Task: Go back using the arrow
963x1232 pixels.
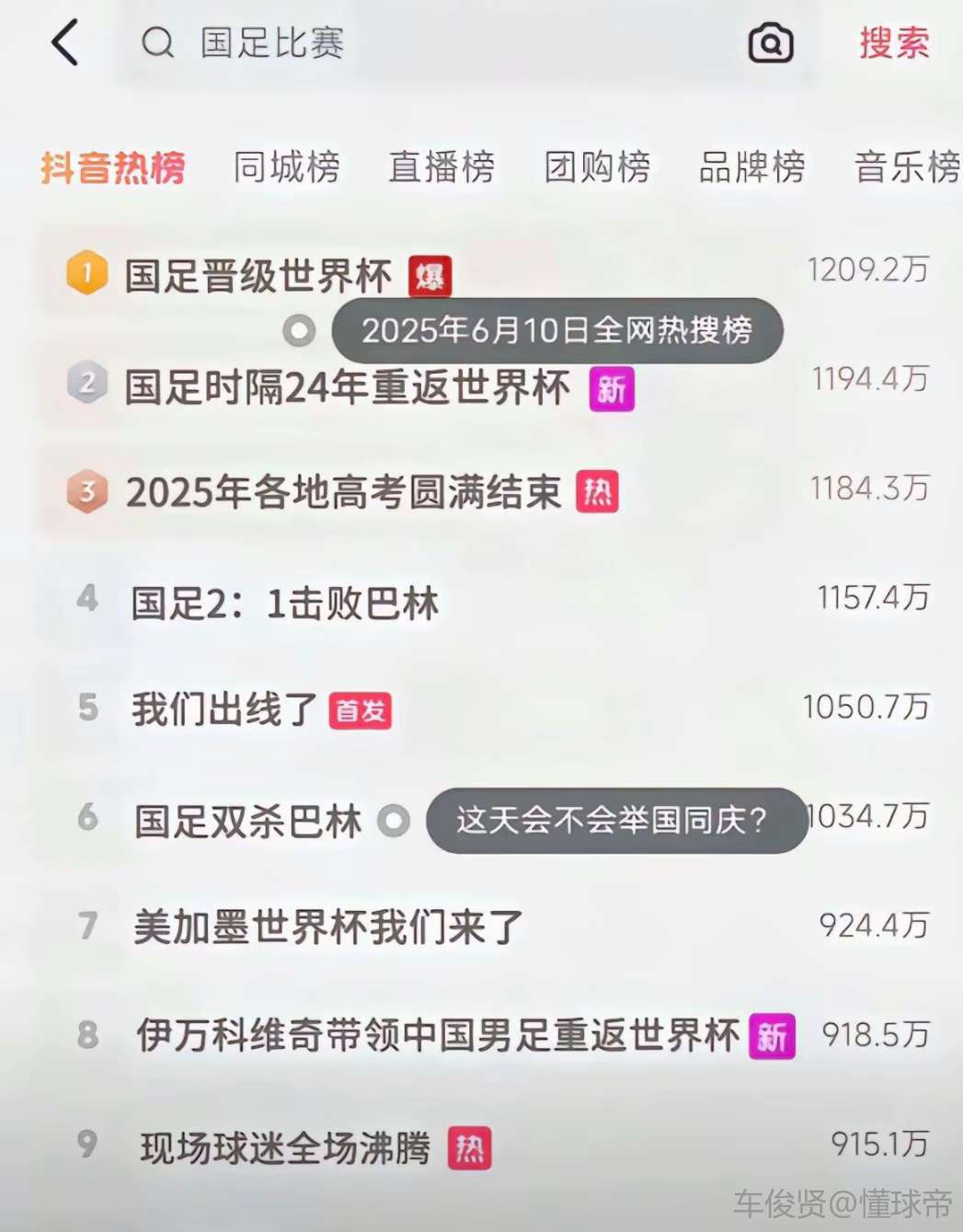Action: click(x=64, y=43)
